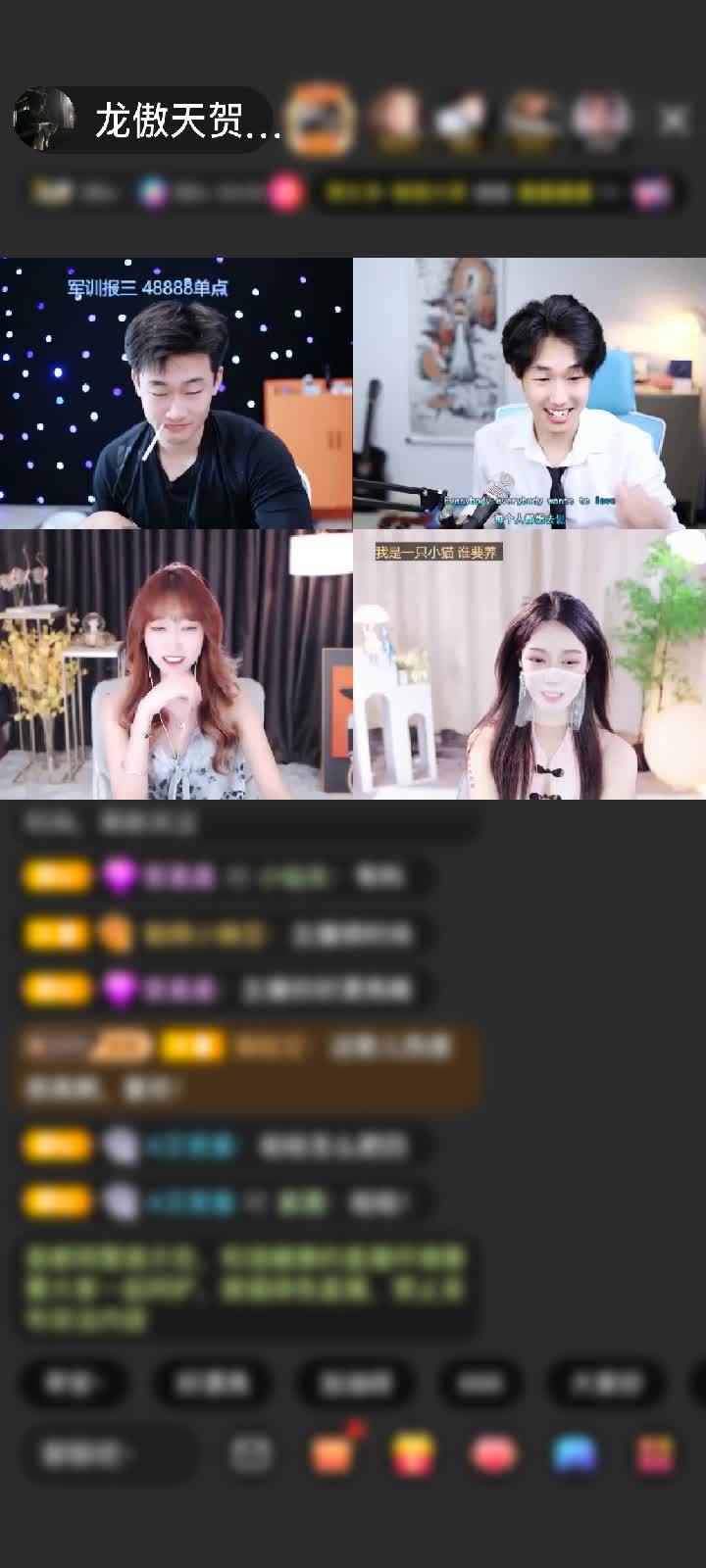Screen dimensions: 706x1568
Task: Open the video tile labeled 军训报三 48888单点
Action: pos(176,393)
